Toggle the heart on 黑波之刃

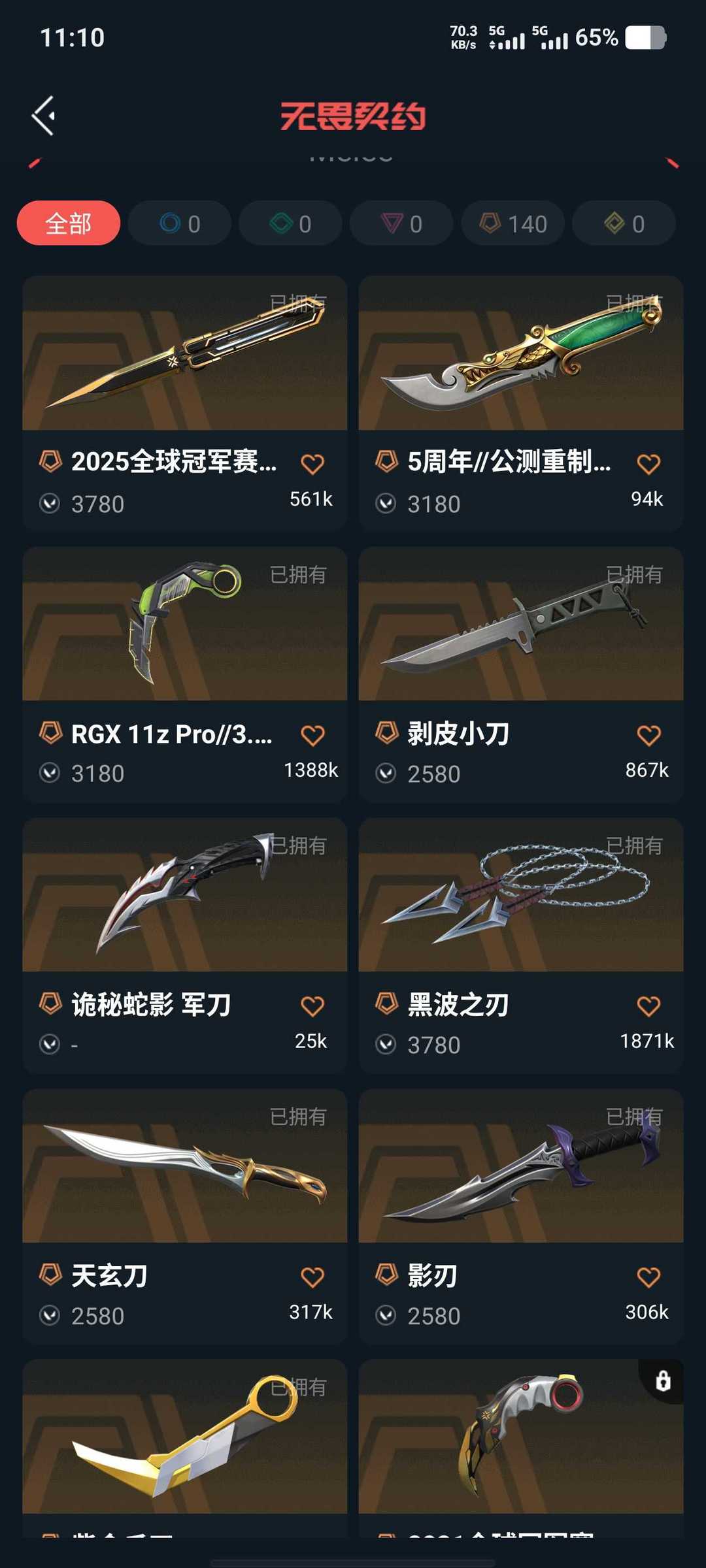pos(648,1005)
